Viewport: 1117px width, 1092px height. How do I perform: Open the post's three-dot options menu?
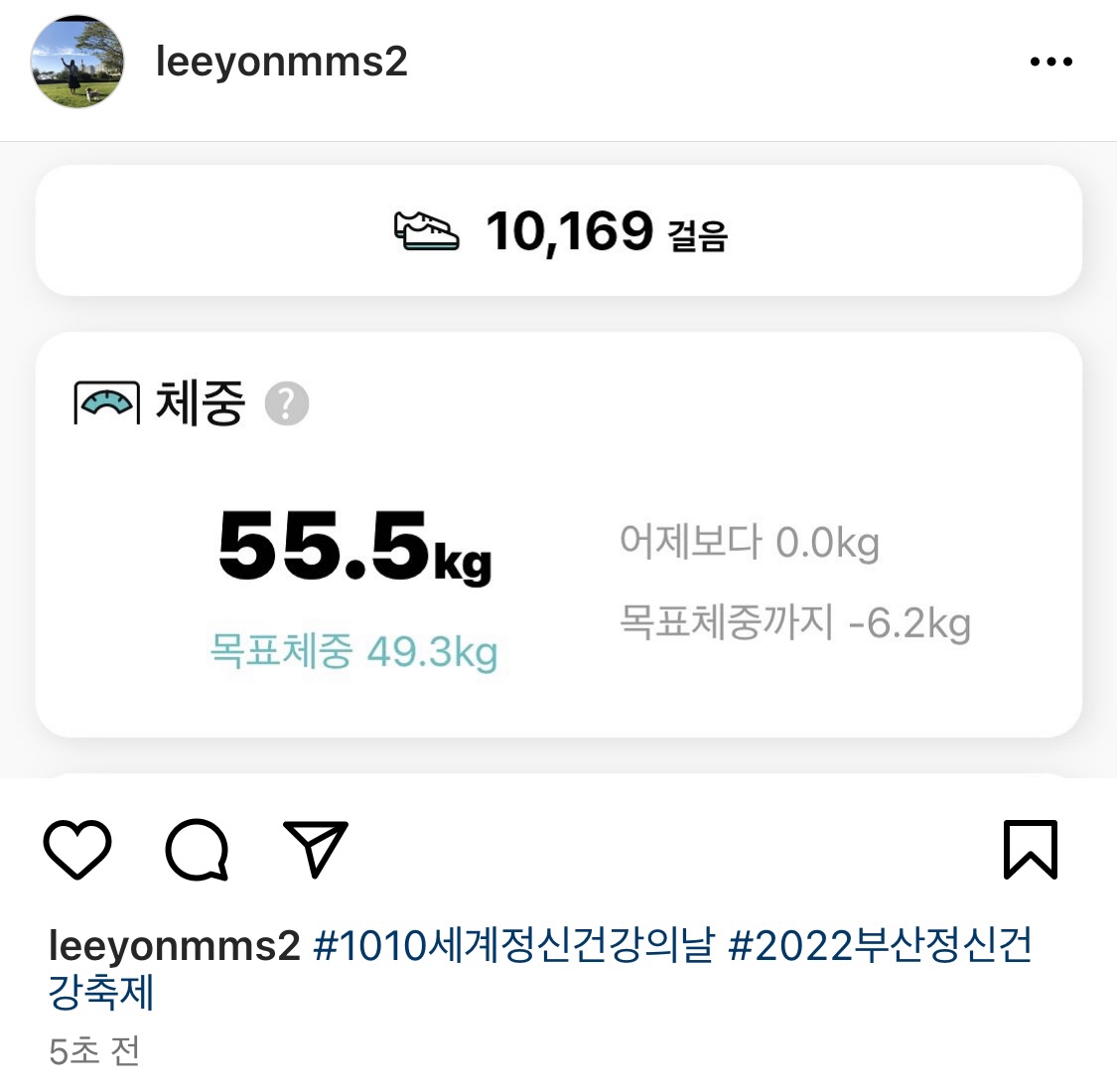(1050, 62)
